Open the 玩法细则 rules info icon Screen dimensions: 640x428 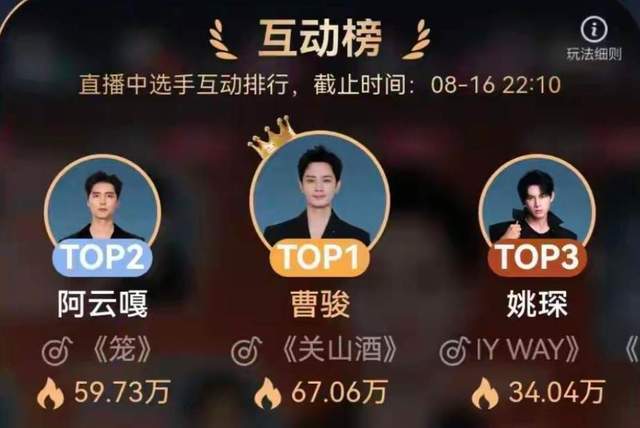point(594,29)
